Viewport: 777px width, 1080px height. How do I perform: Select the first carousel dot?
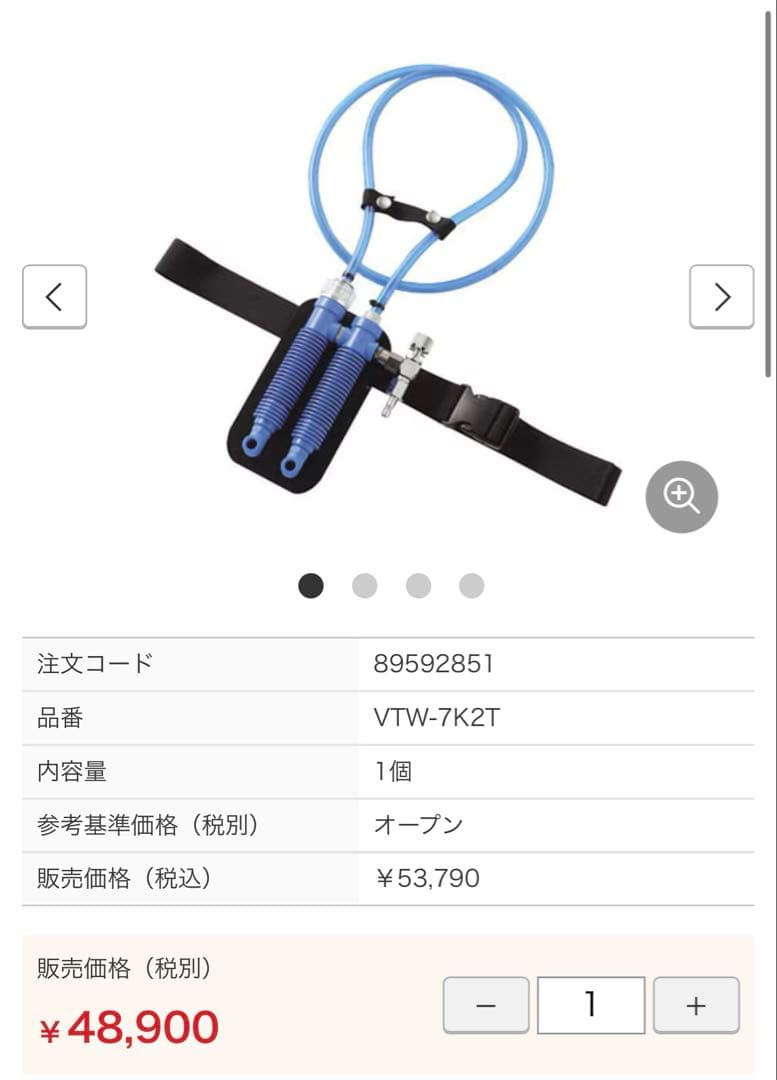click(311, 586)
